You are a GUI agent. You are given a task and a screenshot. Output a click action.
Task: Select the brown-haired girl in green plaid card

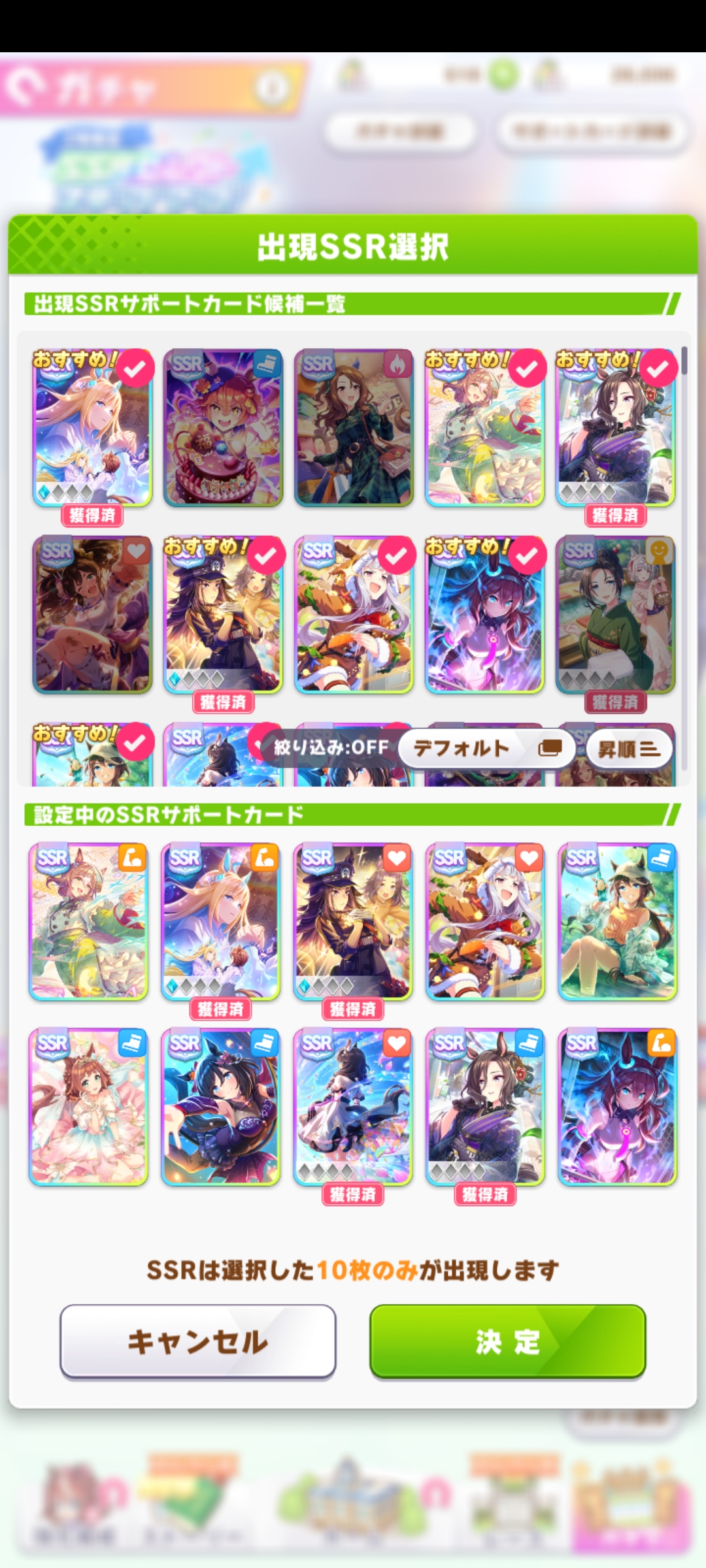(x=354, y=428)
